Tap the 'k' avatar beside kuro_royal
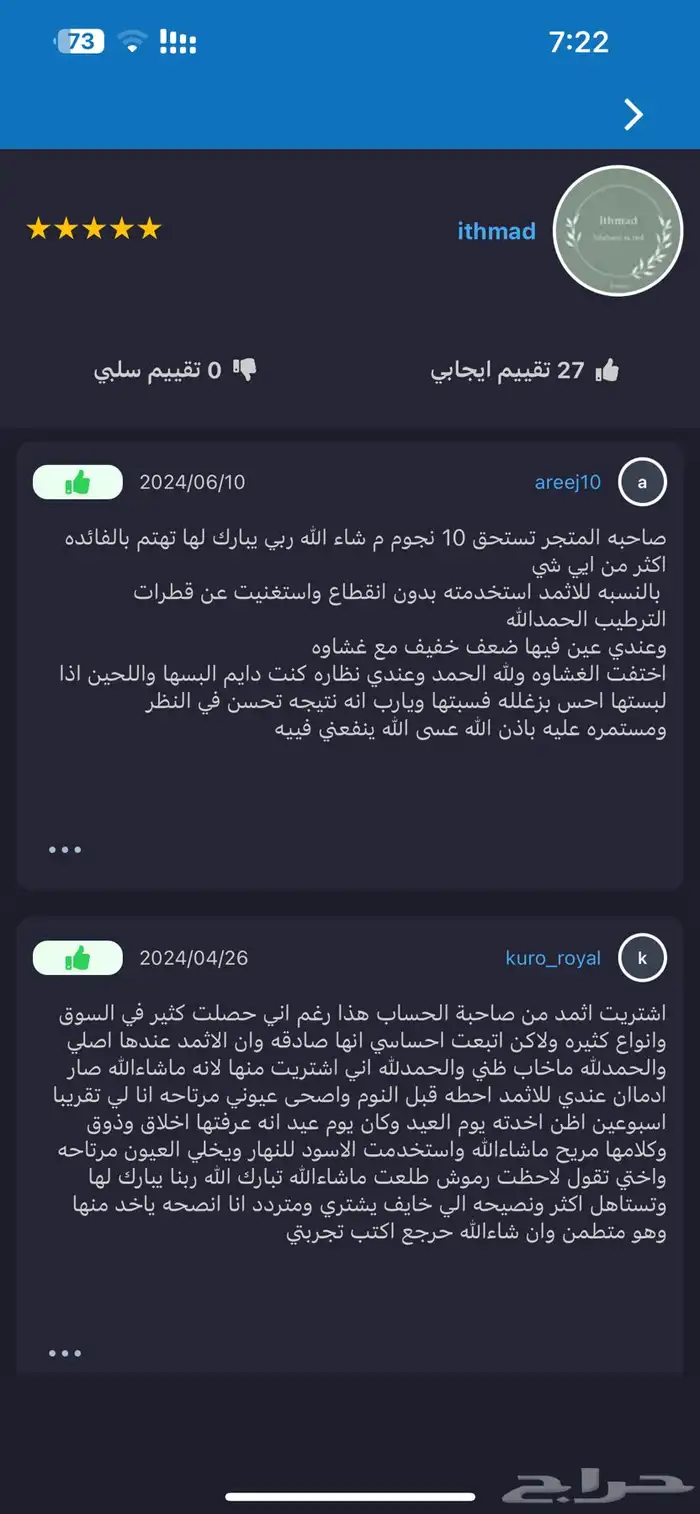The width and height of the screenshot is (700, 1514). tap(642, 958)
